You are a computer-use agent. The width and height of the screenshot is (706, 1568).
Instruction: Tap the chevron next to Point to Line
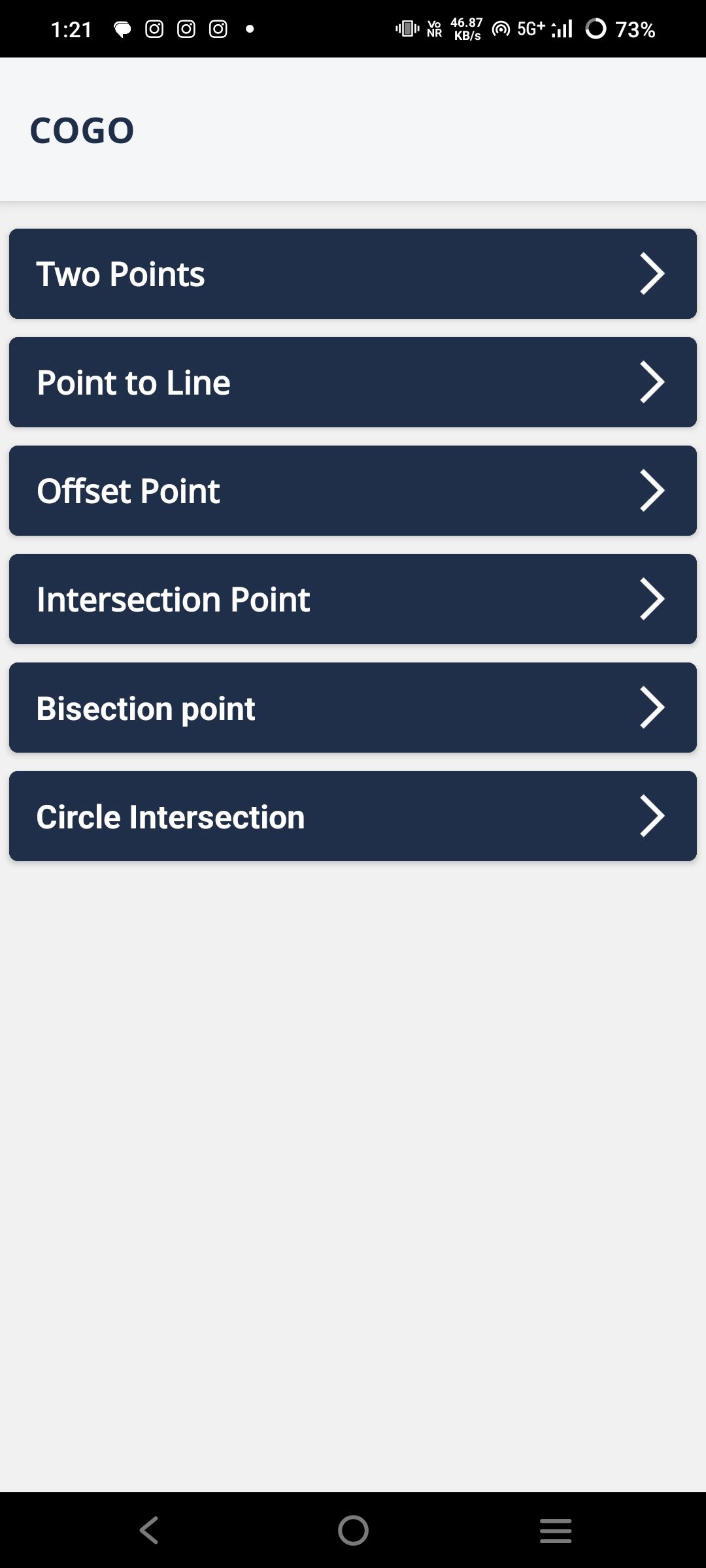(x=652, y=382)
